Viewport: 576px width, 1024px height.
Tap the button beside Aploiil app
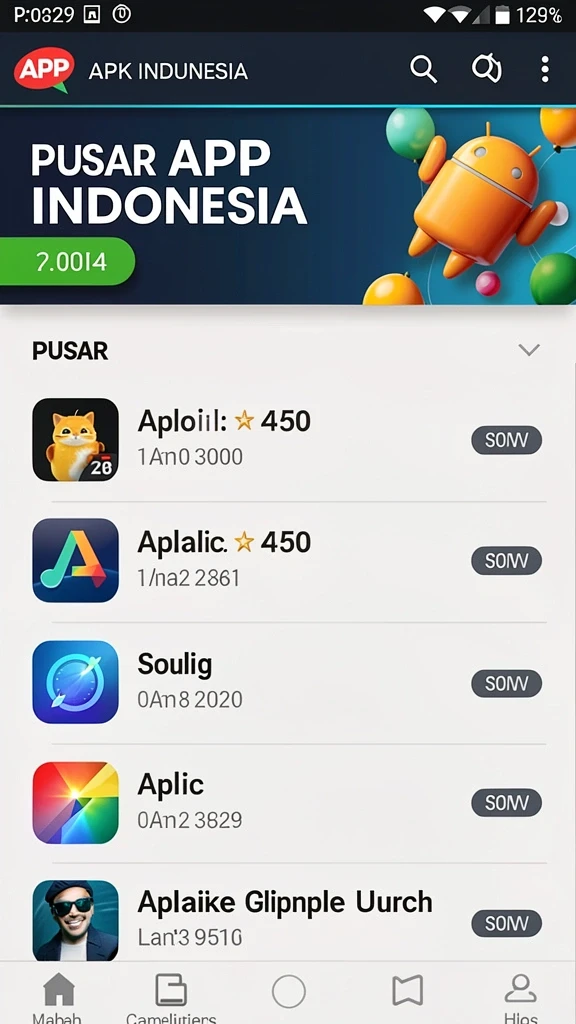(506, 440)
